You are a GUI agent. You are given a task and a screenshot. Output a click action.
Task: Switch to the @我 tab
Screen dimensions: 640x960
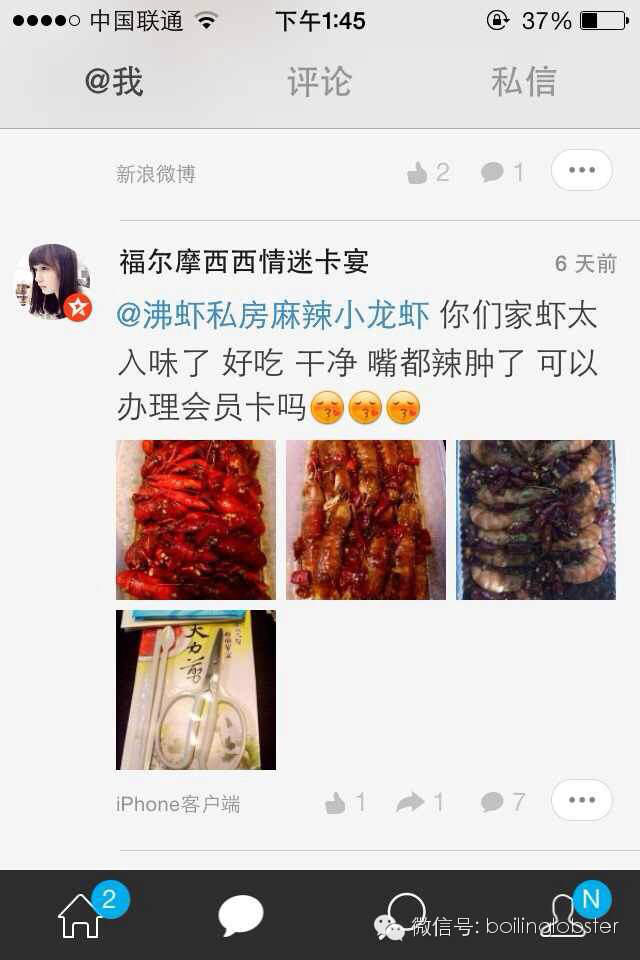[x=114, y=82]
